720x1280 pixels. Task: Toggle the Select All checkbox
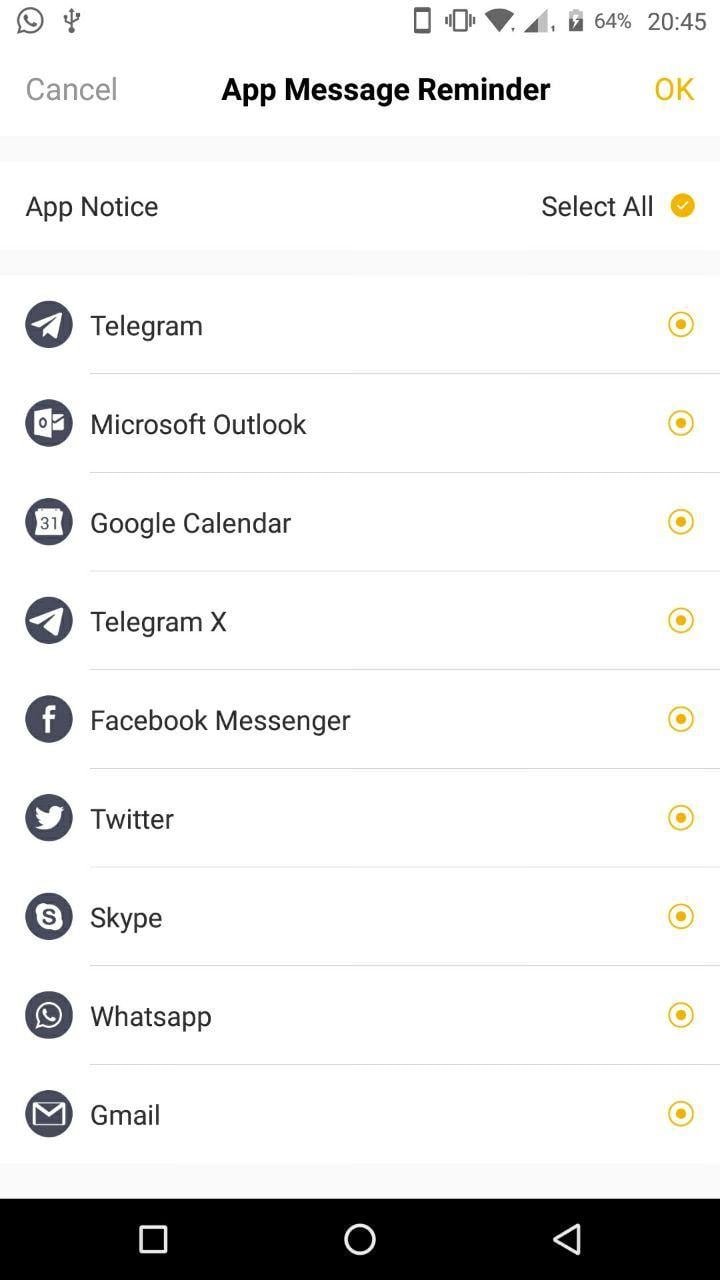point(683,206)
